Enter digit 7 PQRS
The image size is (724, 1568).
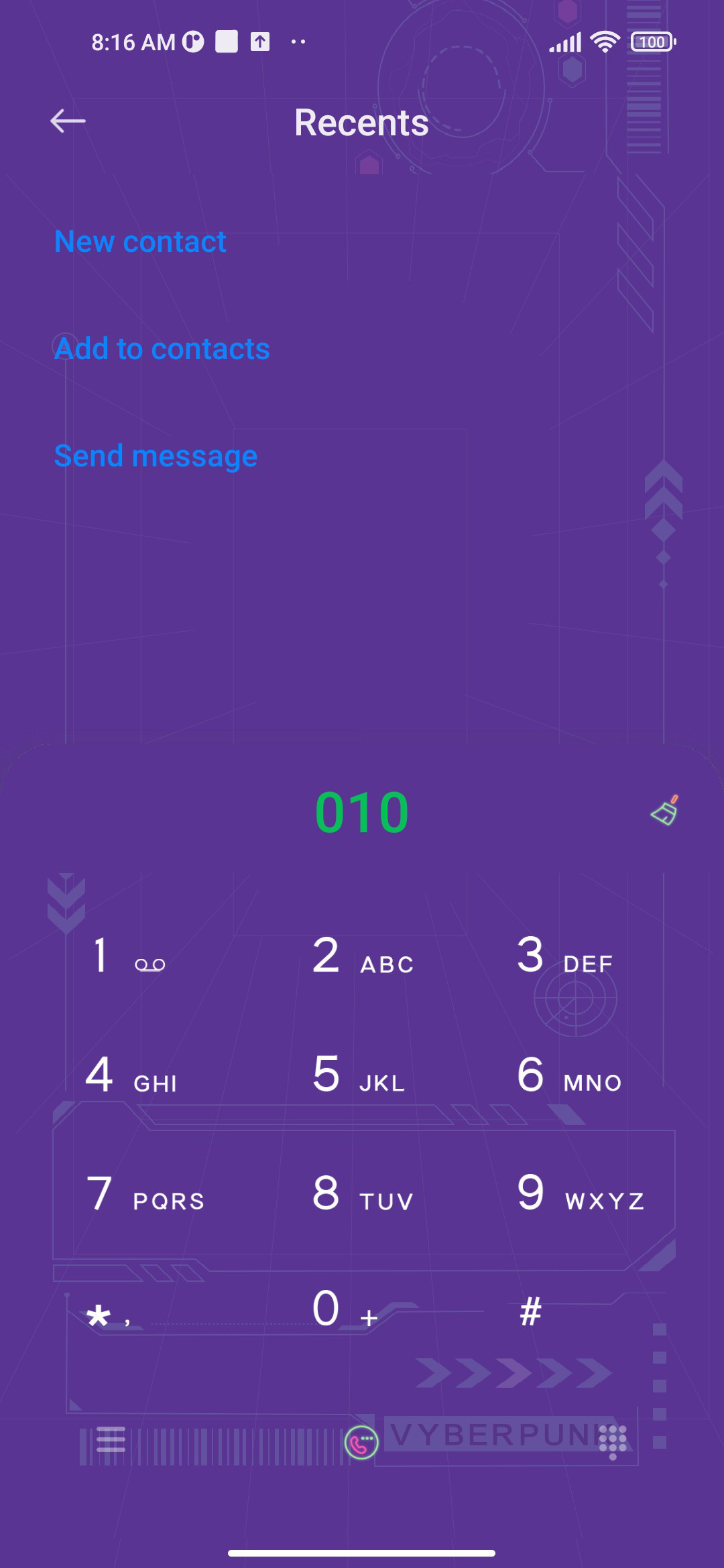point(145,1193)
